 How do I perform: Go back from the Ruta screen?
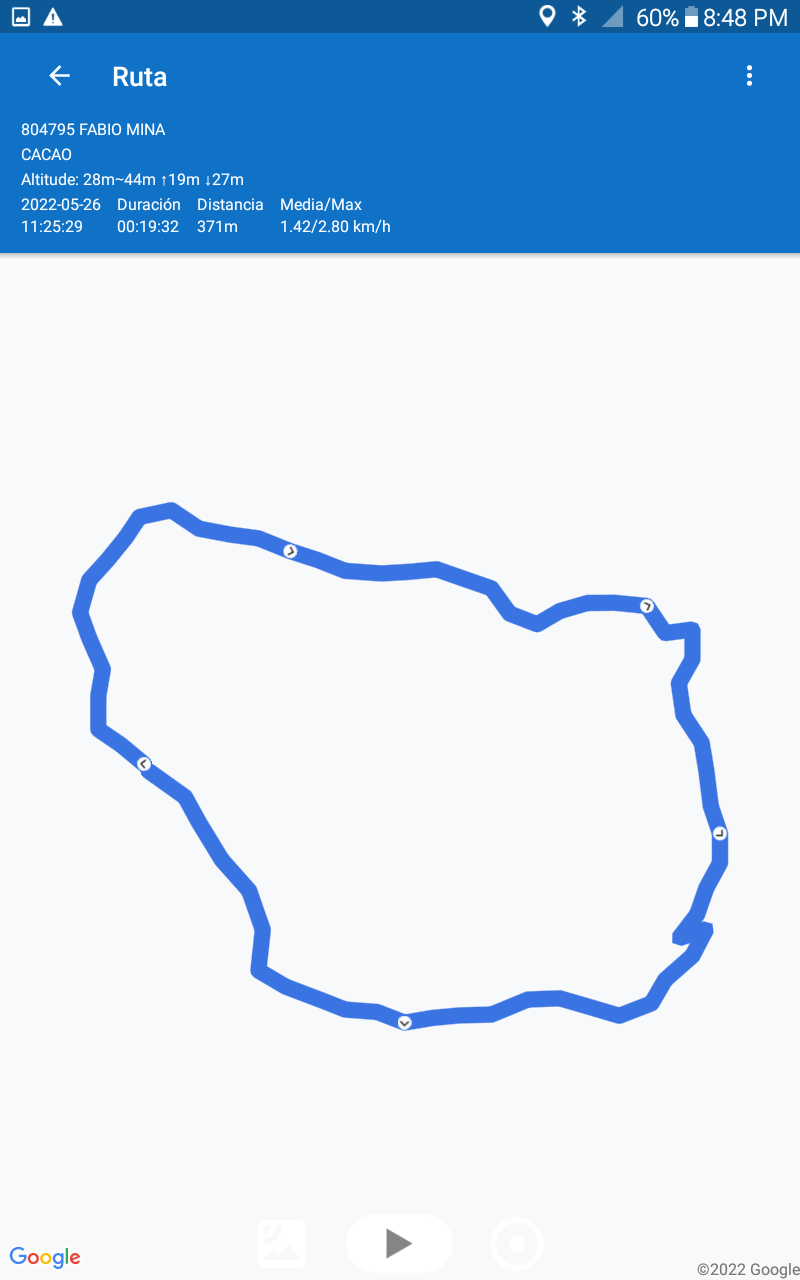click(x=60, y=76)
